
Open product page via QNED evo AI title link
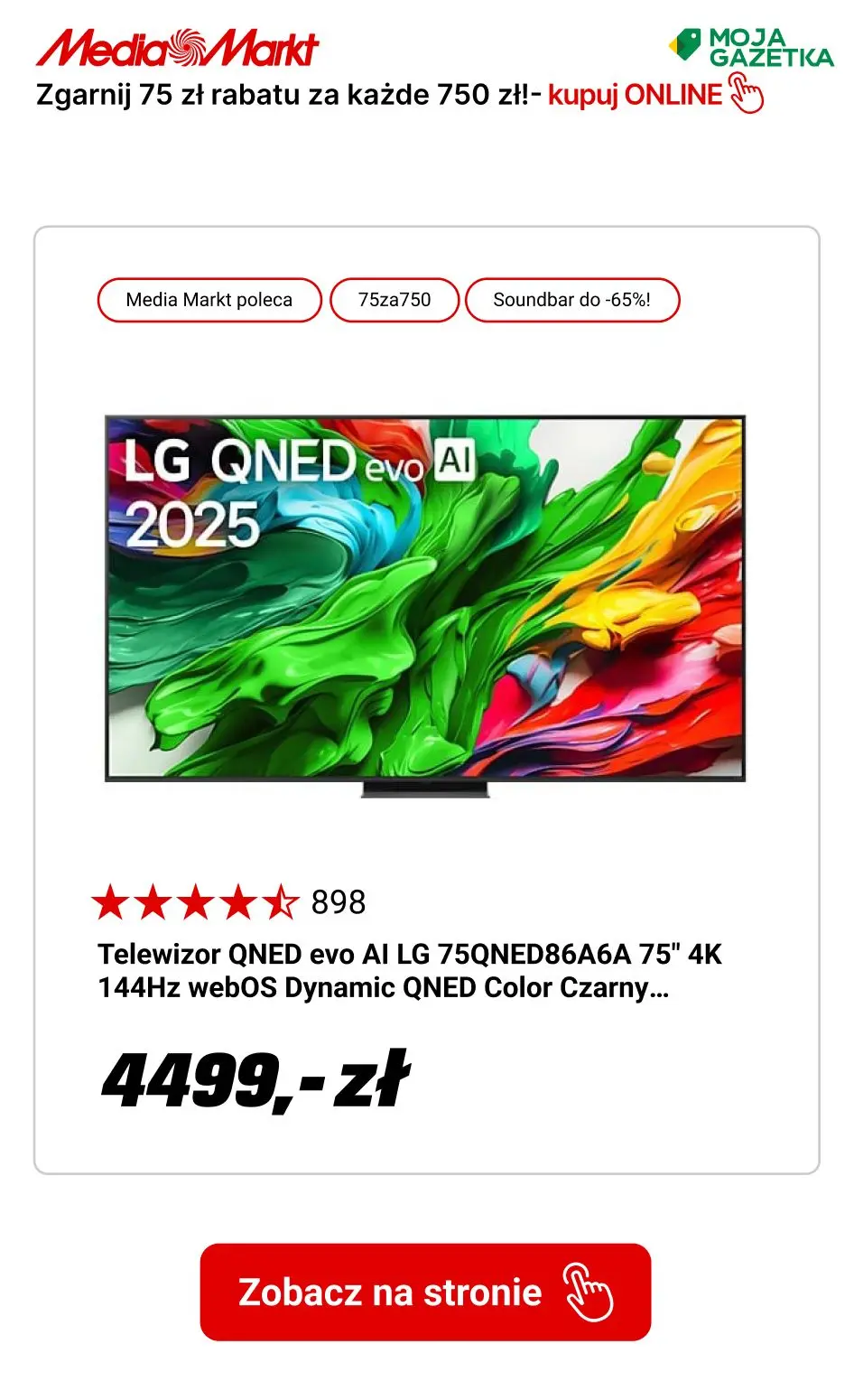(x=411, y=968)
